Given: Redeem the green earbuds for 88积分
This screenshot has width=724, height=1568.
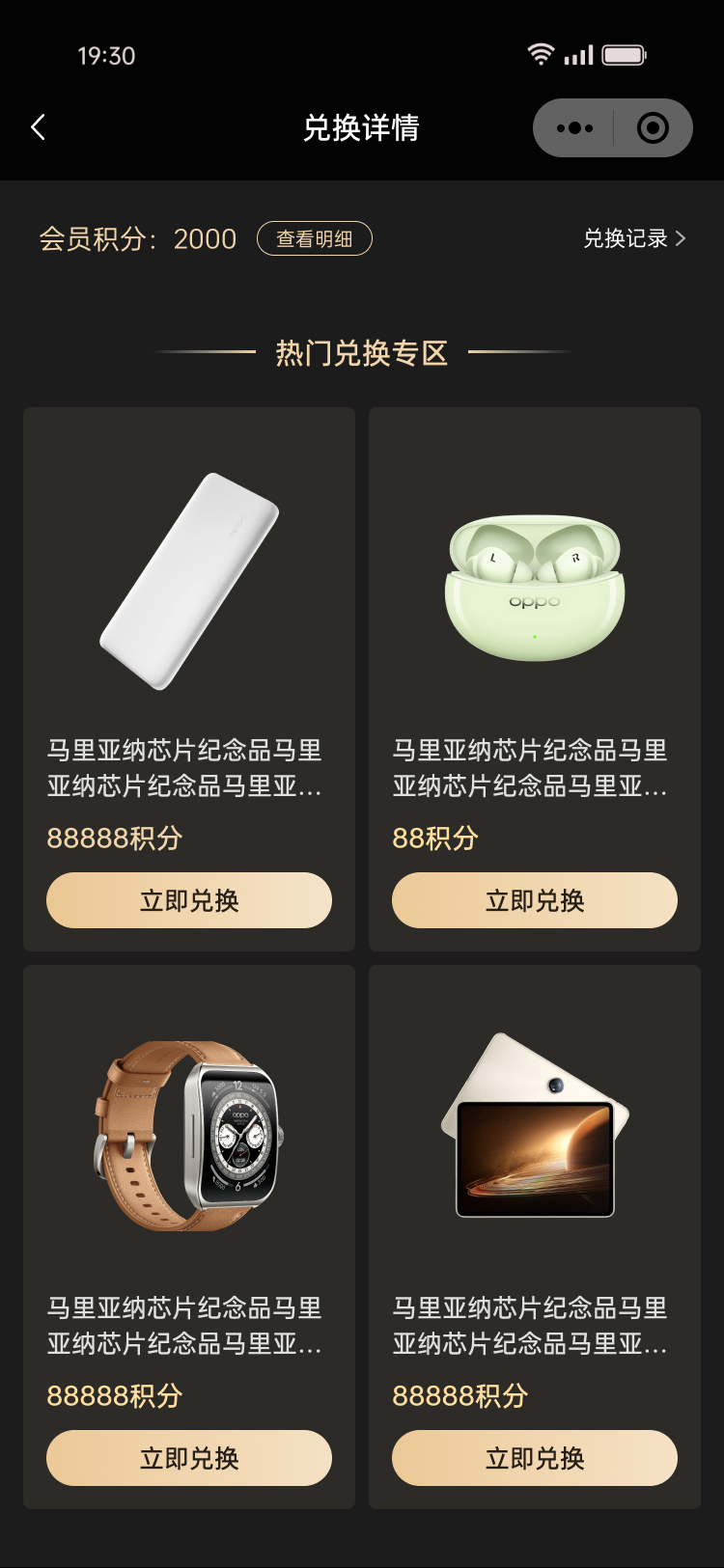Looking at the screenshot, I should pyautogui.click(x=535, y=900).
